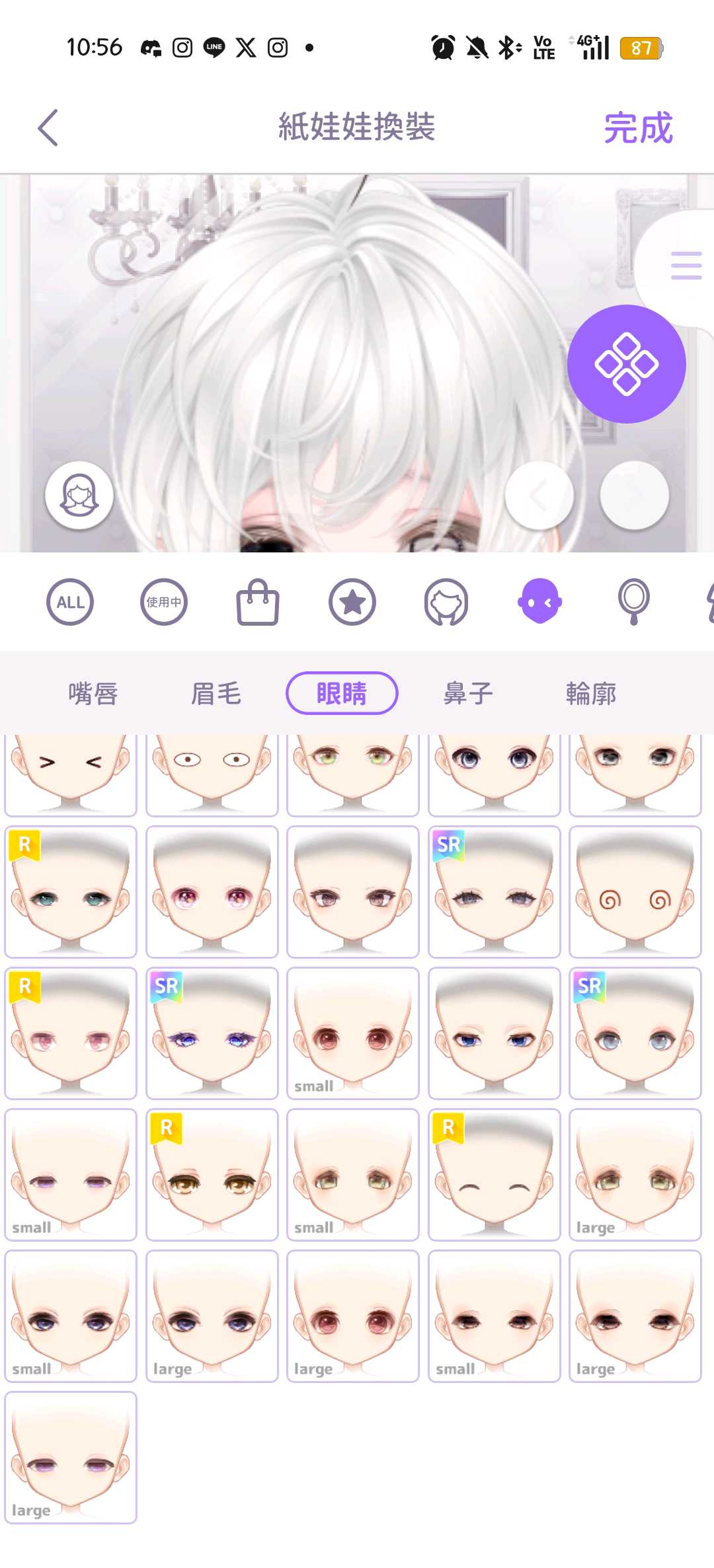The image size is (714, 1568).
Task: Select the > < squinting eyes
Action: click(x=71, y=772)
